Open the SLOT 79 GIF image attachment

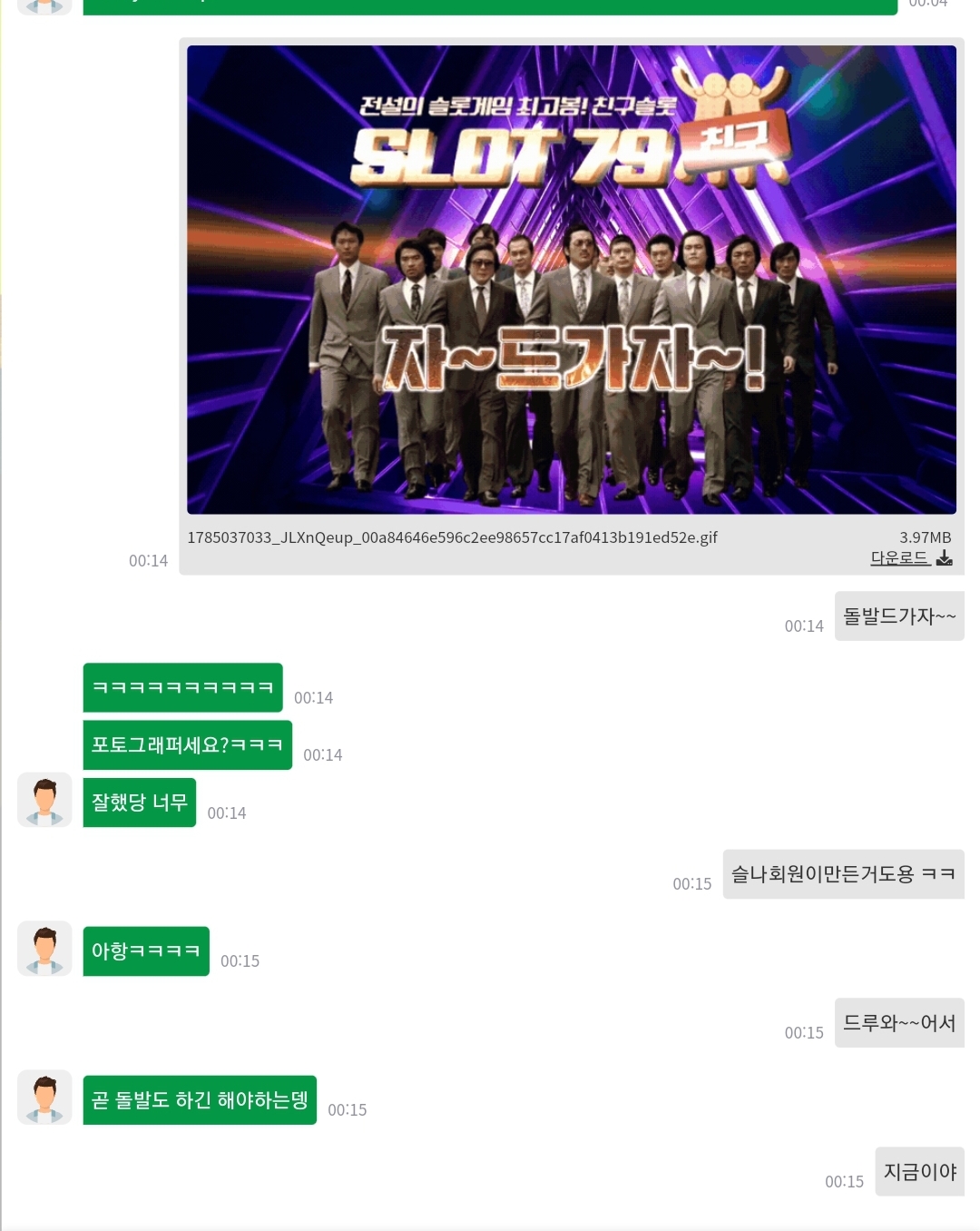pyautogui.click(x=572, y=280)
